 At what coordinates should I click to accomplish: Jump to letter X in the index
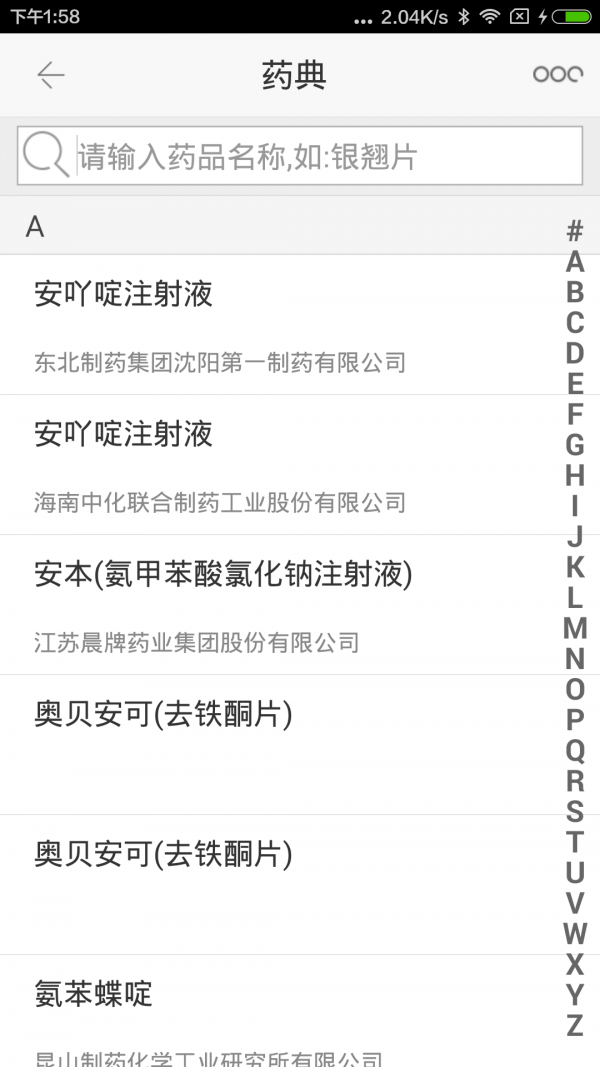pyautogui.click(x=575, y=964)
